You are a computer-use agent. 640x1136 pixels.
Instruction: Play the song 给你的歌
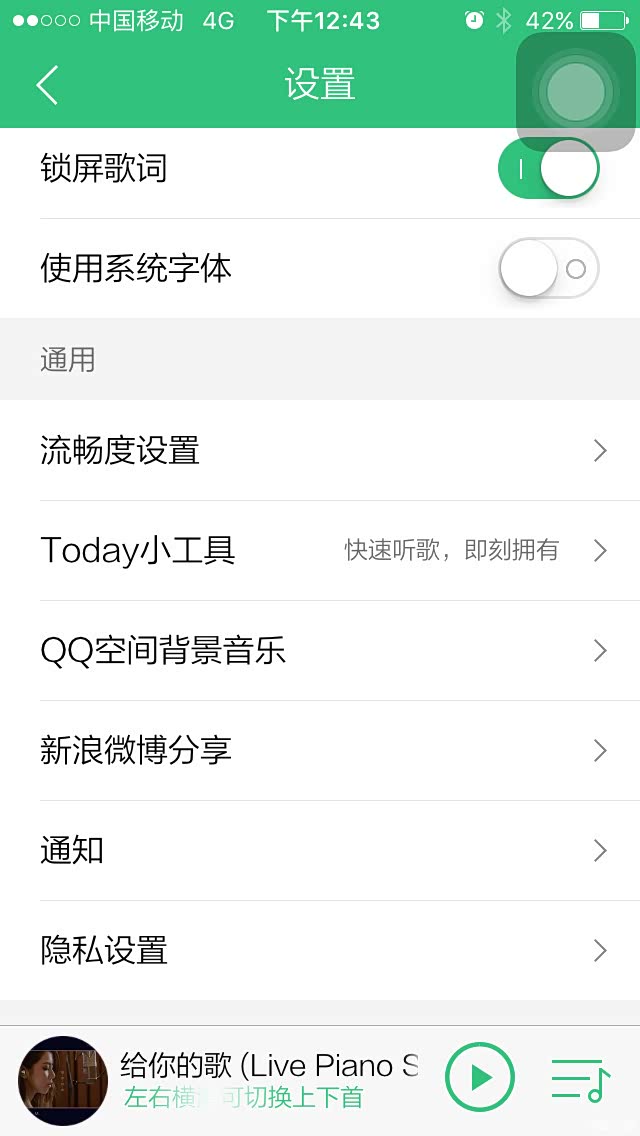pyautogui.click(x=480, y=1077)
